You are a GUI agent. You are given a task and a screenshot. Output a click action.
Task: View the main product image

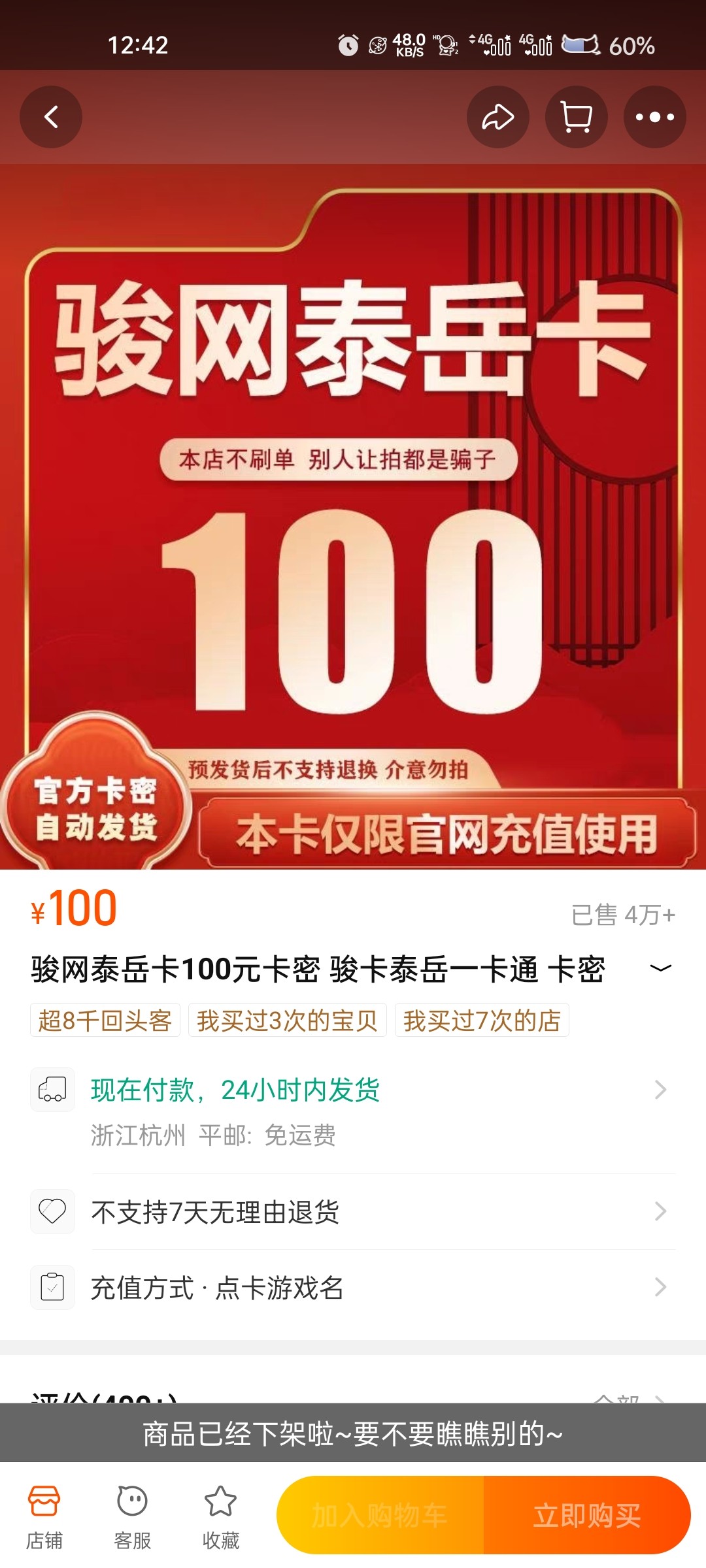click(353, 516)
